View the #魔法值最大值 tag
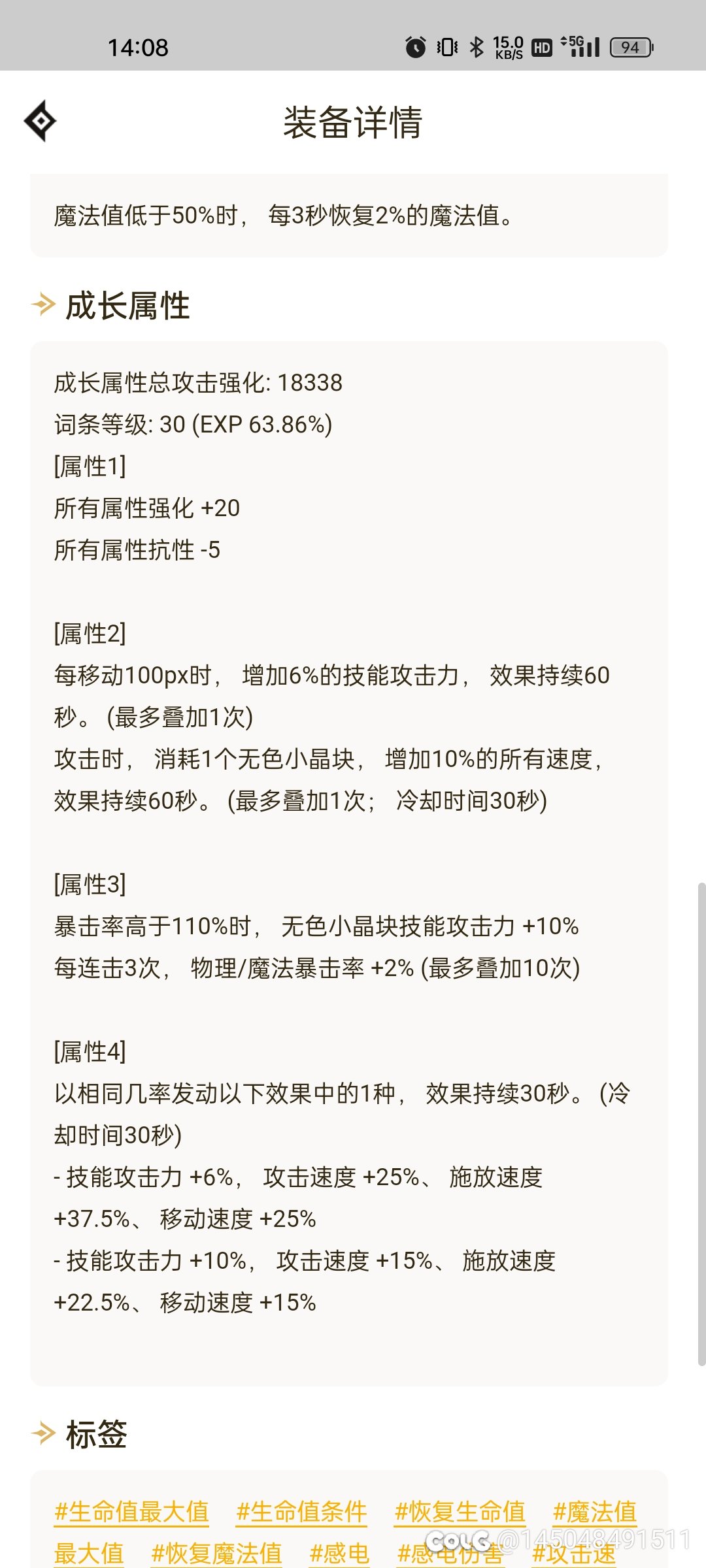Image resolution: width=706 pixels, height=1568 pixels. [594, 1511]
